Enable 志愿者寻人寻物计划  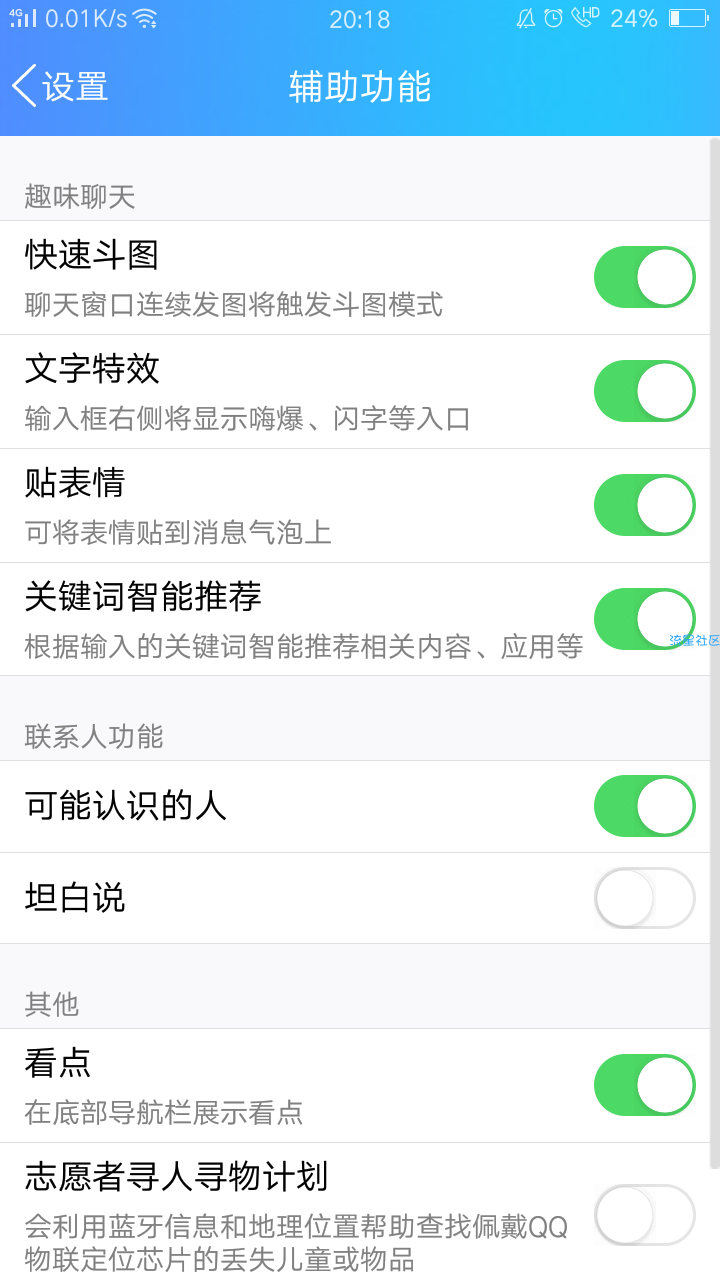tap(644, 1215)
